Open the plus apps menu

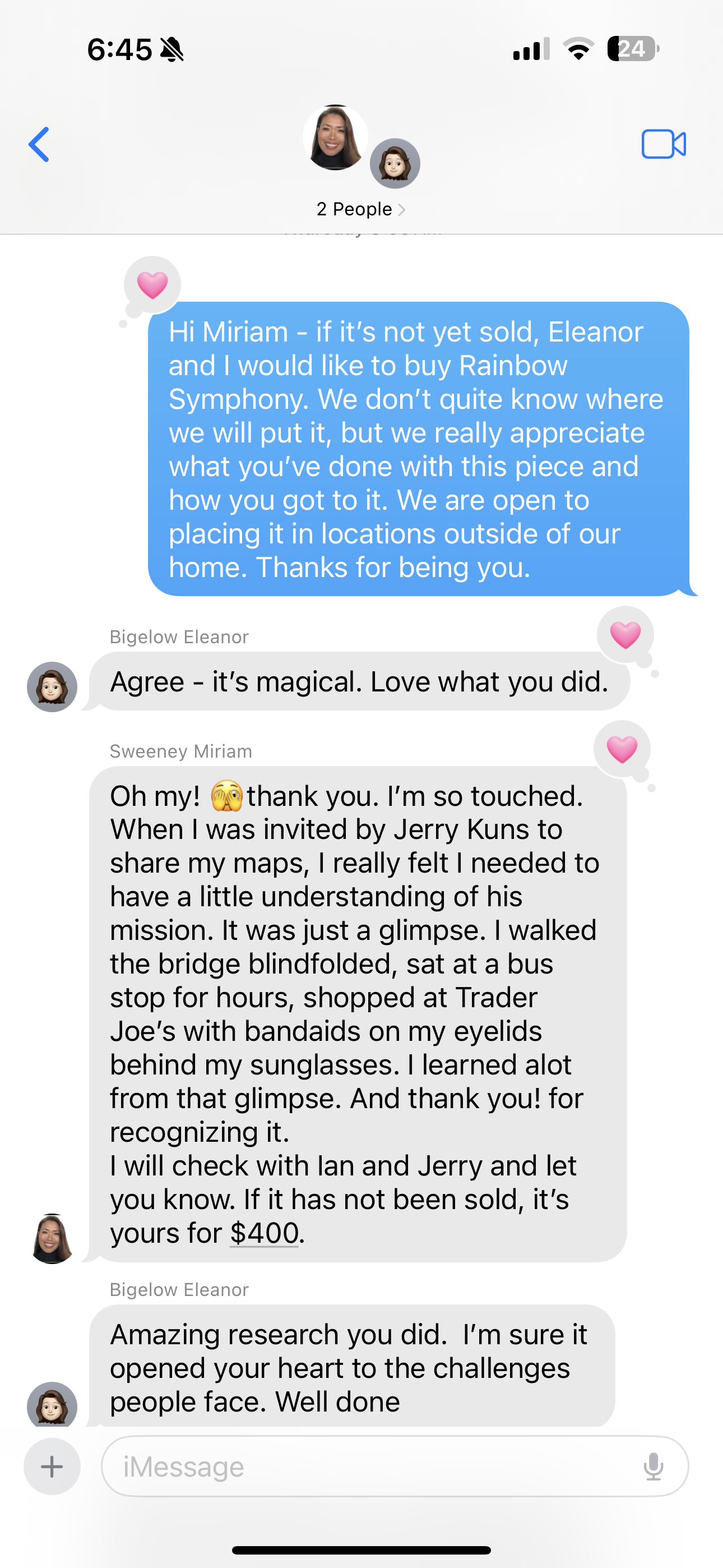(x=52, y=1466)
